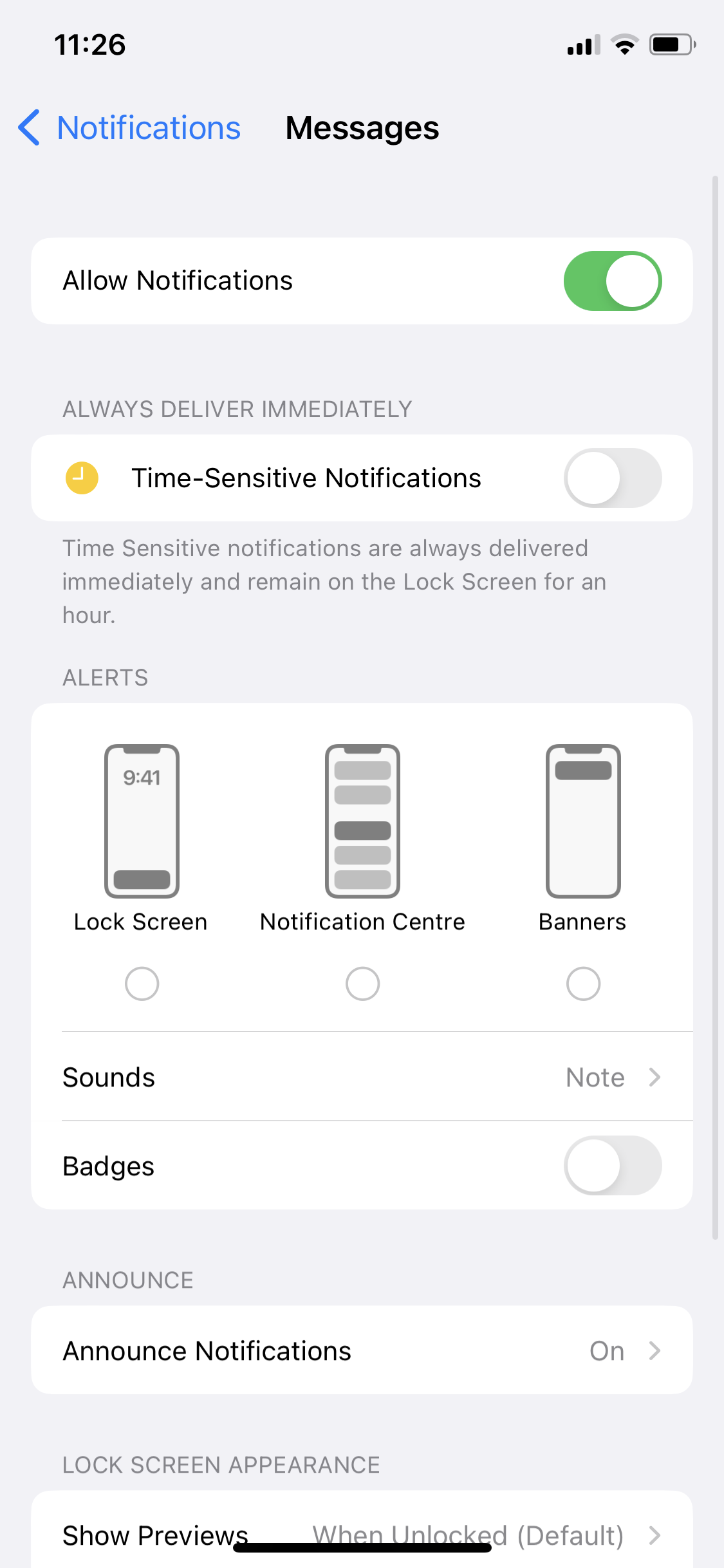Image resolution: width=724 pixels, height=1568 pixels.
Task: Tap the Lock Screen alert style icon
Action: [141, 825]
